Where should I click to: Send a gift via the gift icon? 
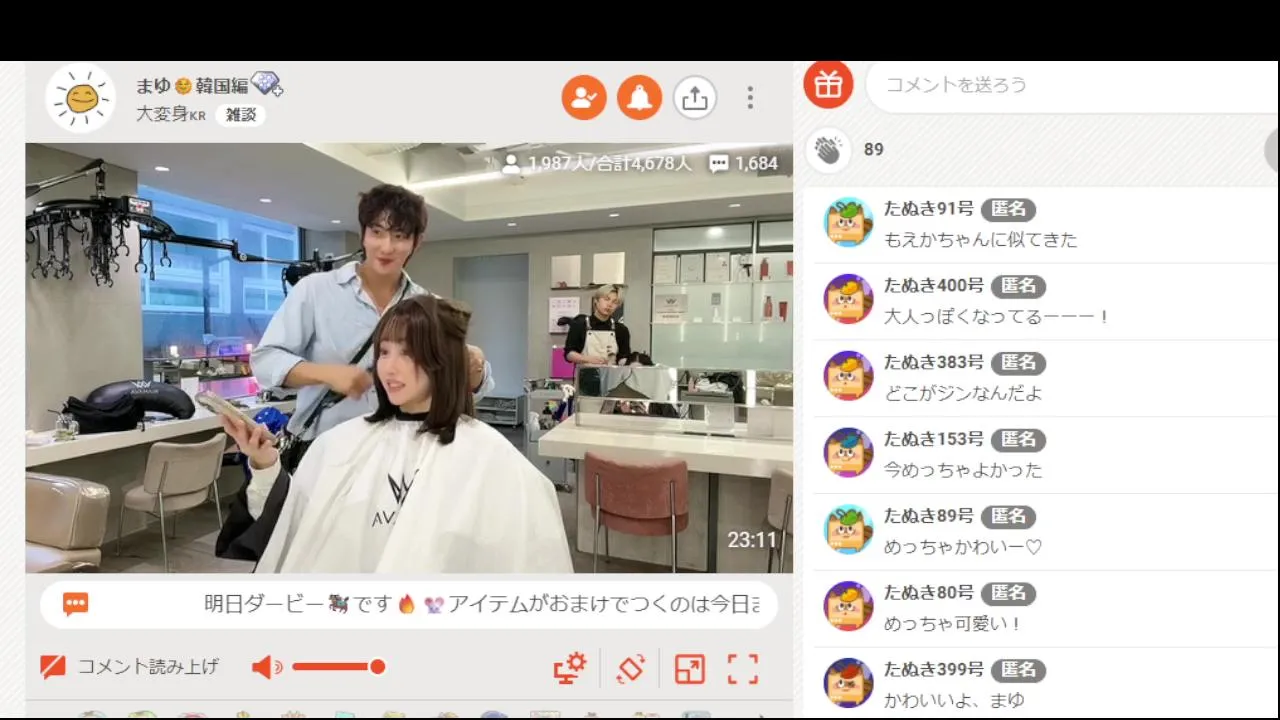828,84
